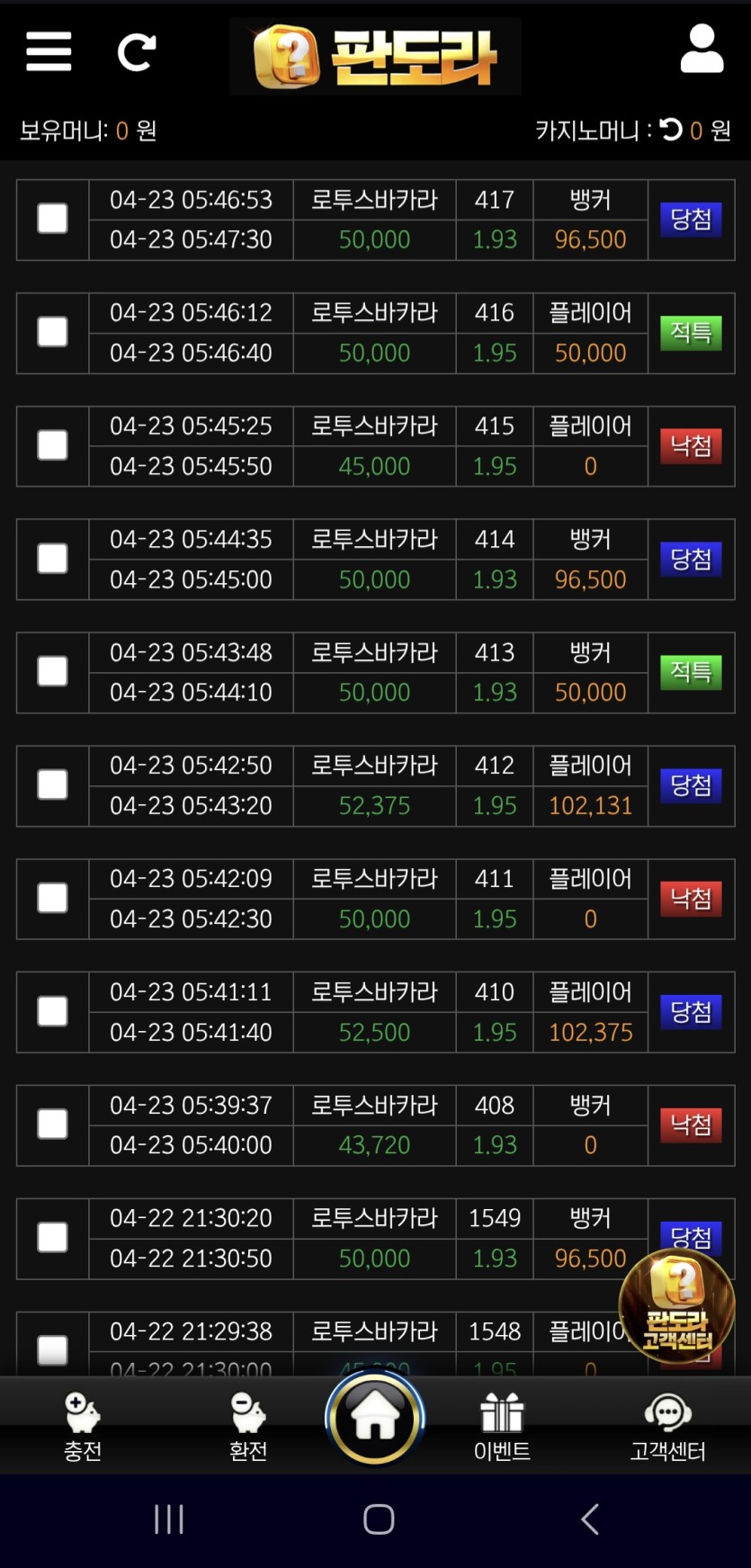Tick the checkbox for round 415
Viewport: 751px width, 1568px height.
coord(52,445)
